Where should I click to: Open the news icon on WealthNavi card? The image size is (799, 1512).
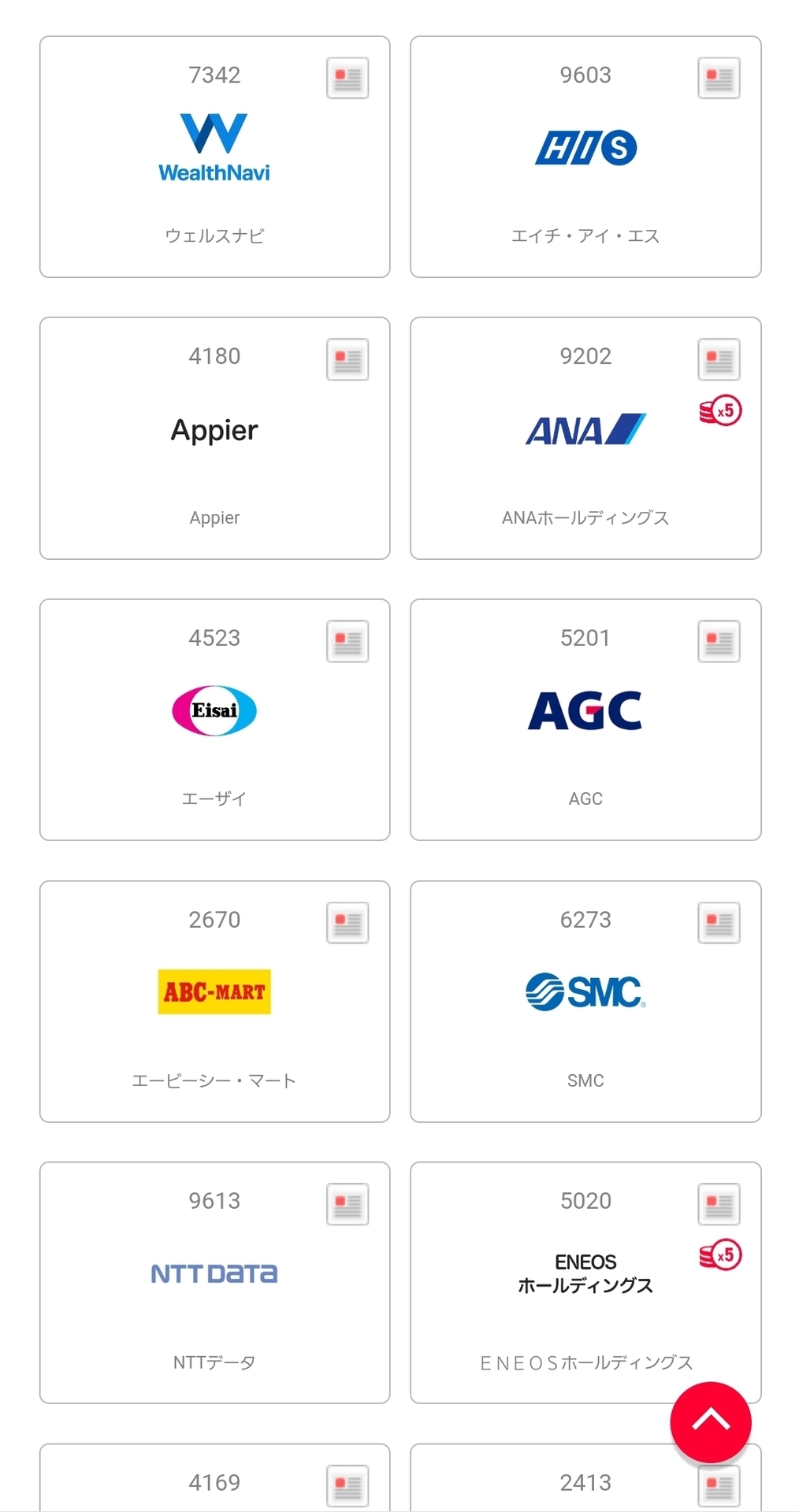tap(347, 78)
